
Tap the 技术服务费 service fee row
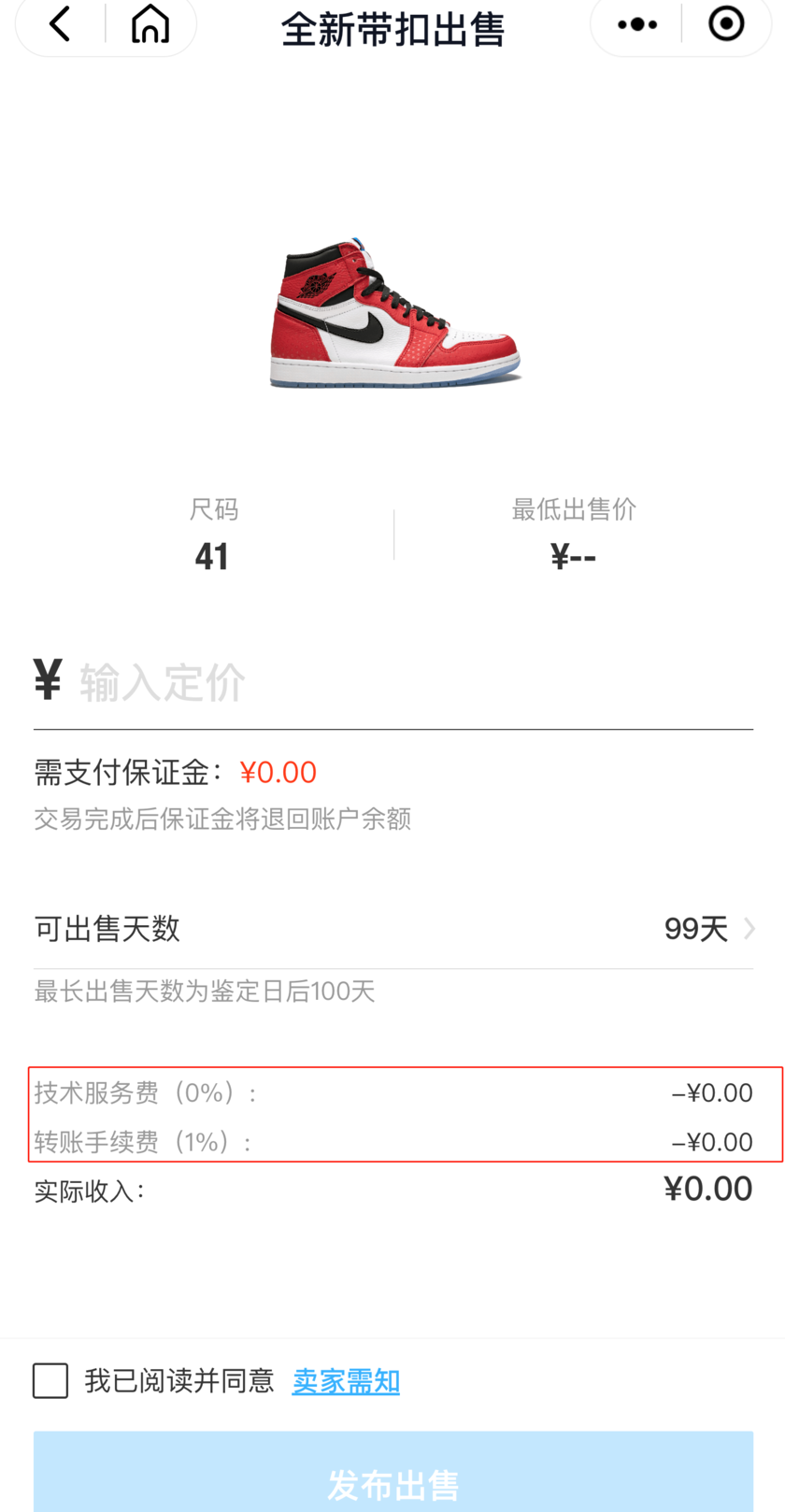392,1092
